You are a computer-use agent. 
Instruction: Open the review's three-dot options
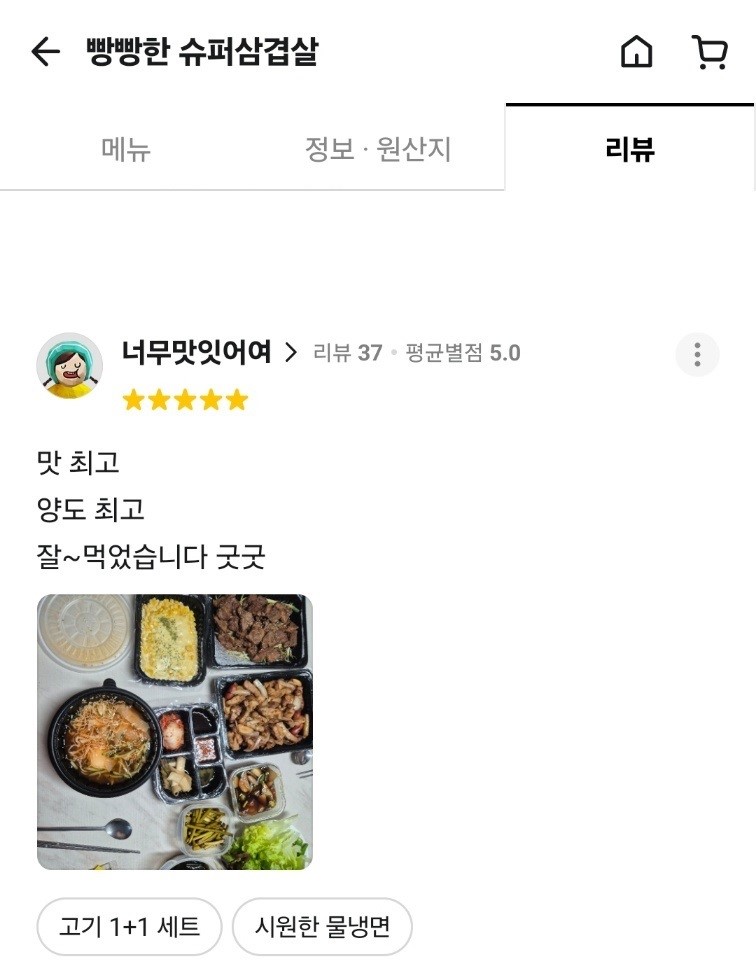click(x=697, y=354)
